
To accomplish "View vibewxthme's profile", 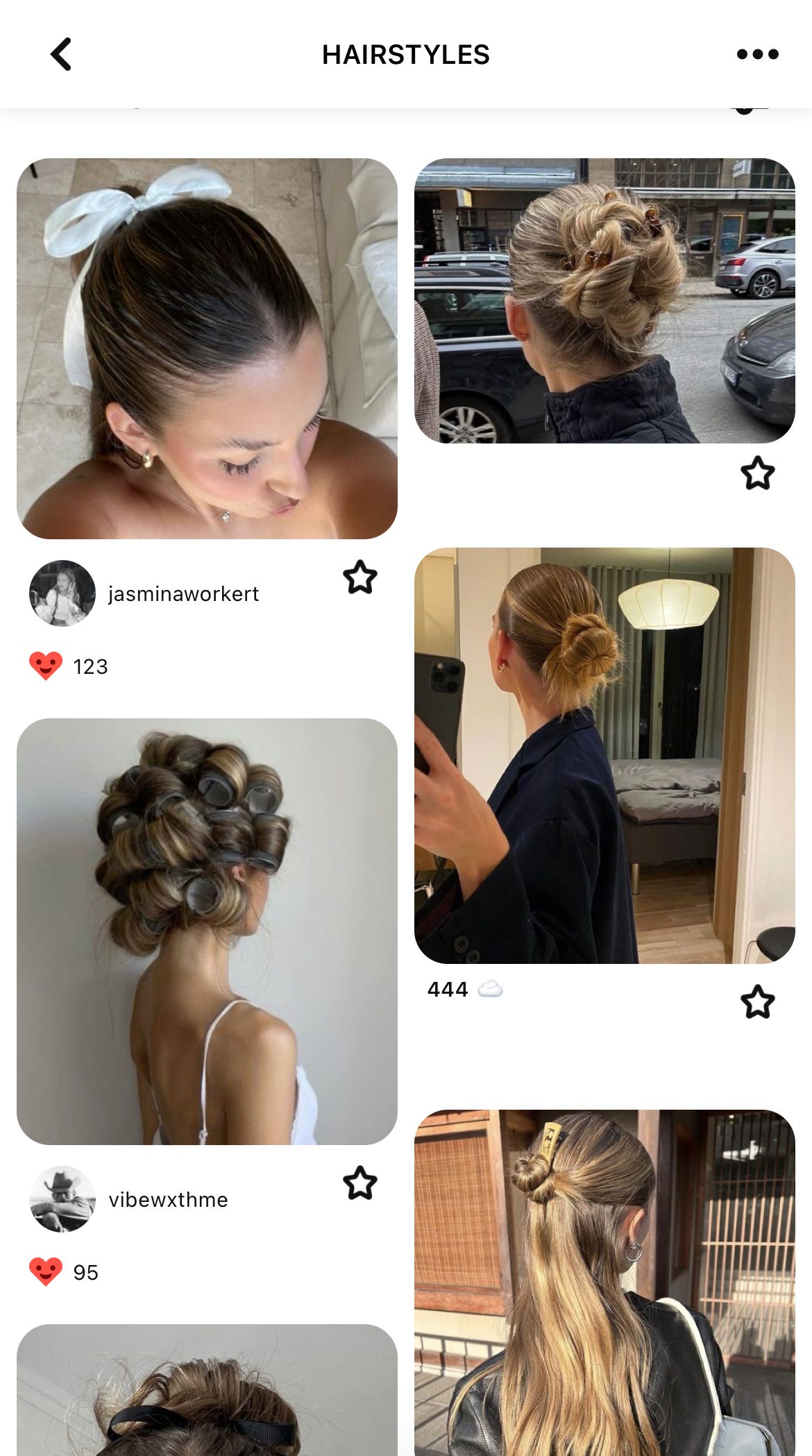I will coord(129,1199).
